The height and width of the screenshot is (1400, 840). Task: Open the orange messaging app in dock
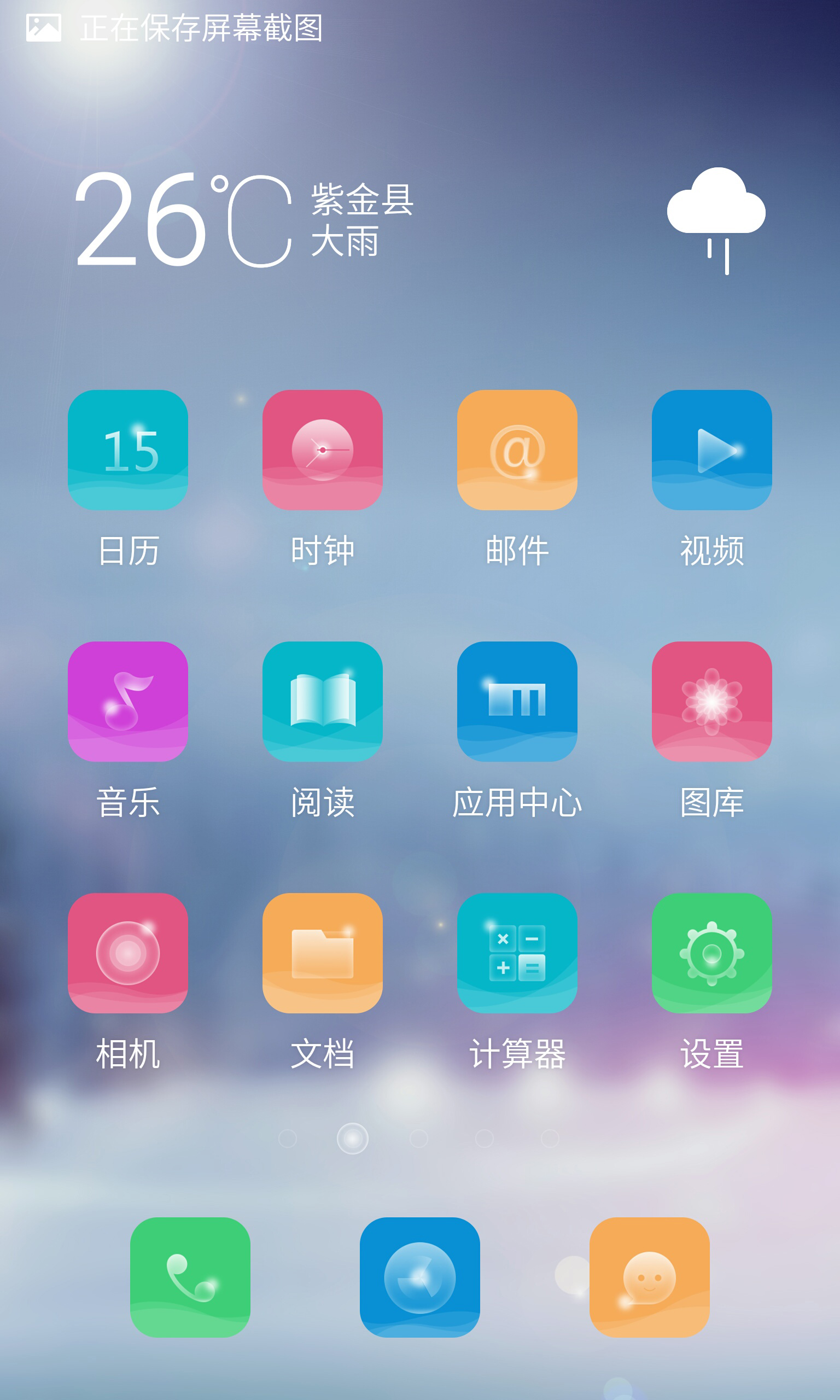pyautogui.click(x=649, y=1277)
